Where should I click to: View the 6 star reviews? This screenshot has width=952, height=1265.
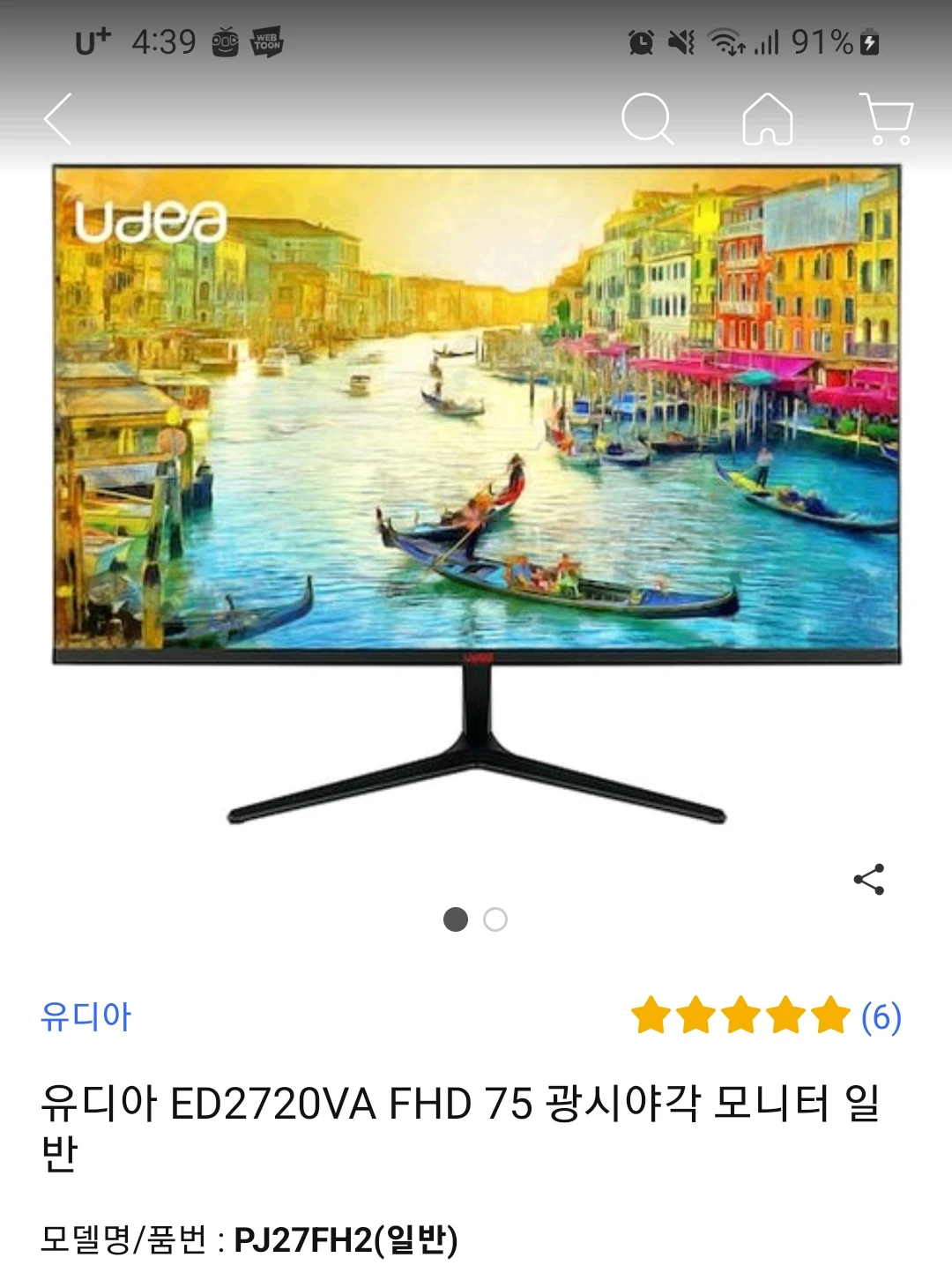[765, 1016]
